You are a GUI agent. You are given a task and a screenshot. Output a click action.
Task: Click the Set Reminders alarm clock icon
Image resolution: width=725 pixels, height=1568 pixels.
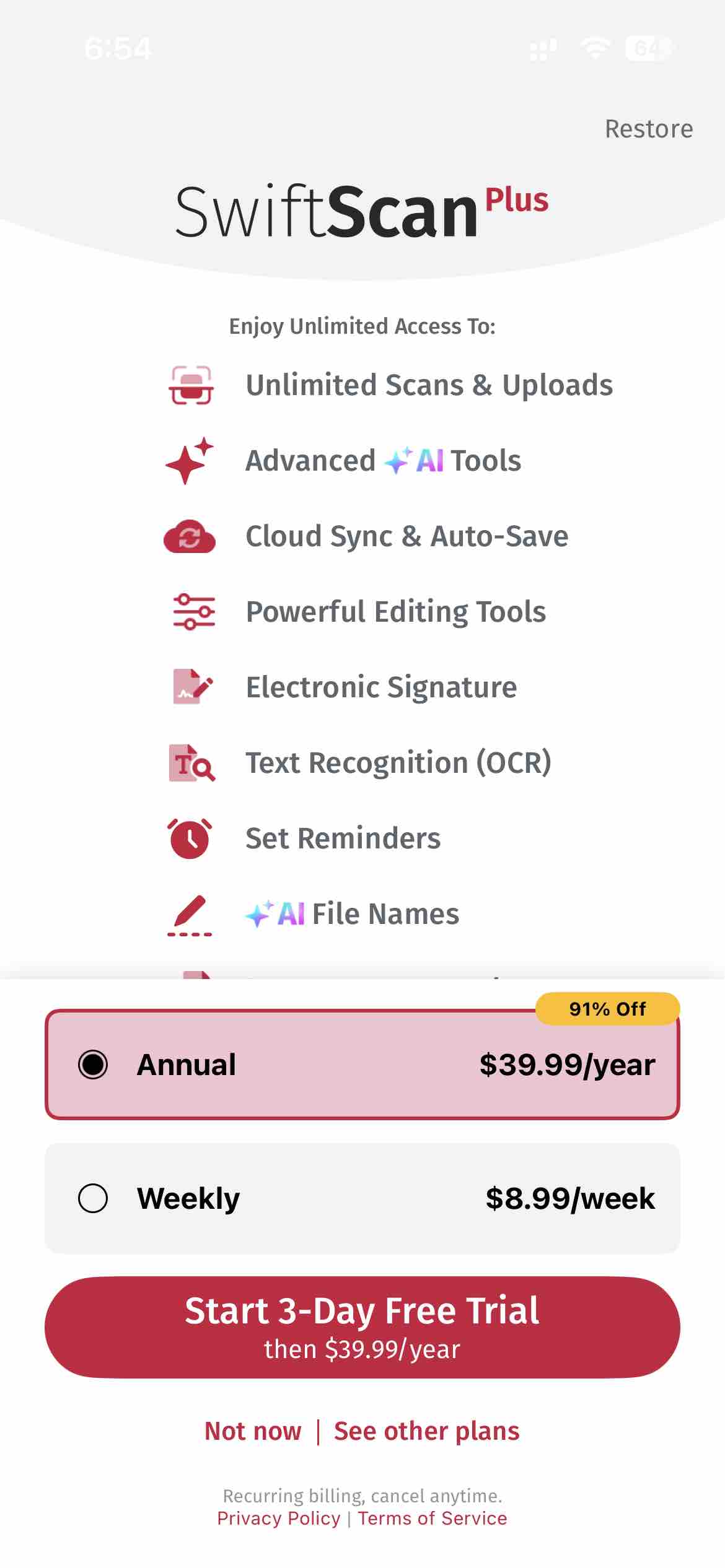(x=190, y=838)
